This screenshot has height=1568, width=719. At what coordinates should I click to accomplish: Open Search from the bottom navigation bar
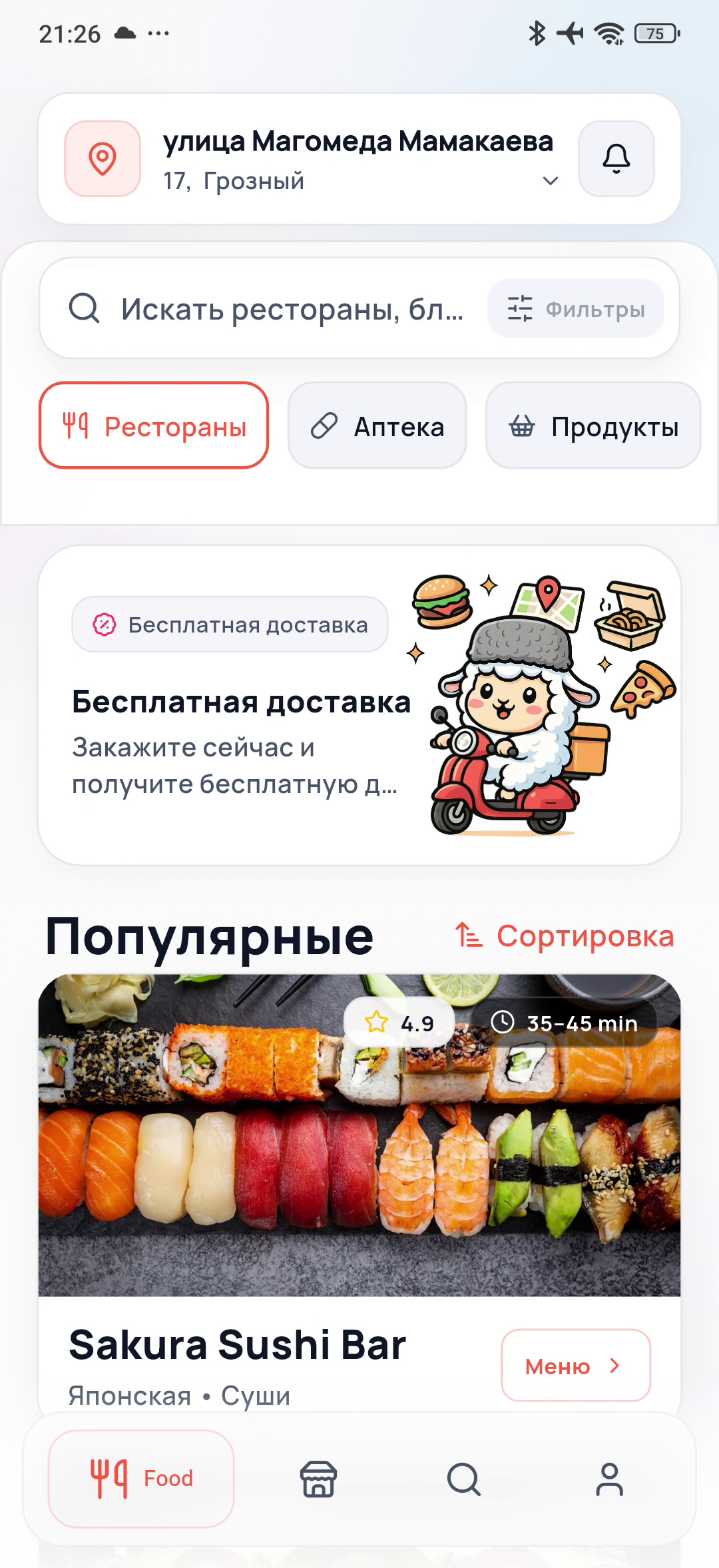[463, 1479]
